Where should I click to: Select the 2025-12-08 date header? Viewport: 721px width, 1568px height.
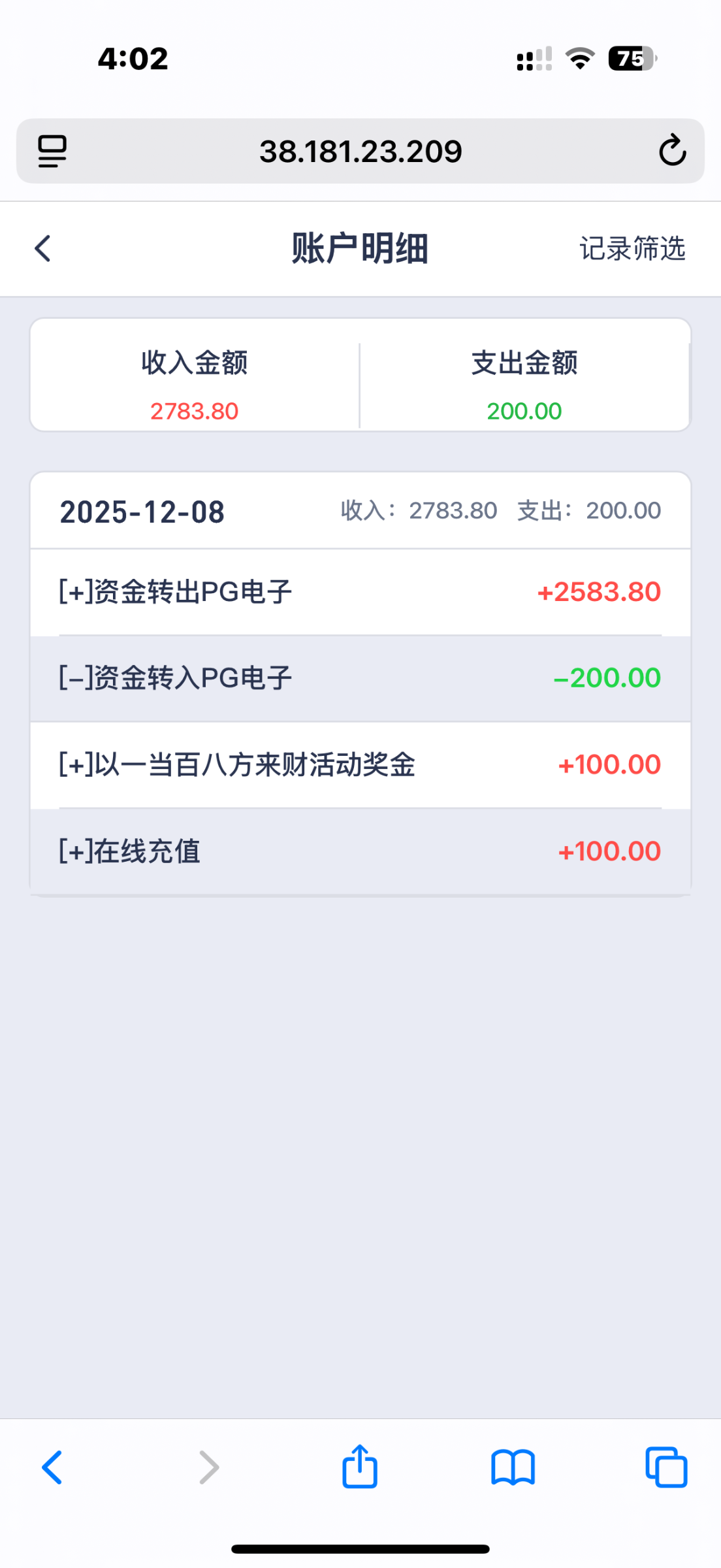click(142, 512)
